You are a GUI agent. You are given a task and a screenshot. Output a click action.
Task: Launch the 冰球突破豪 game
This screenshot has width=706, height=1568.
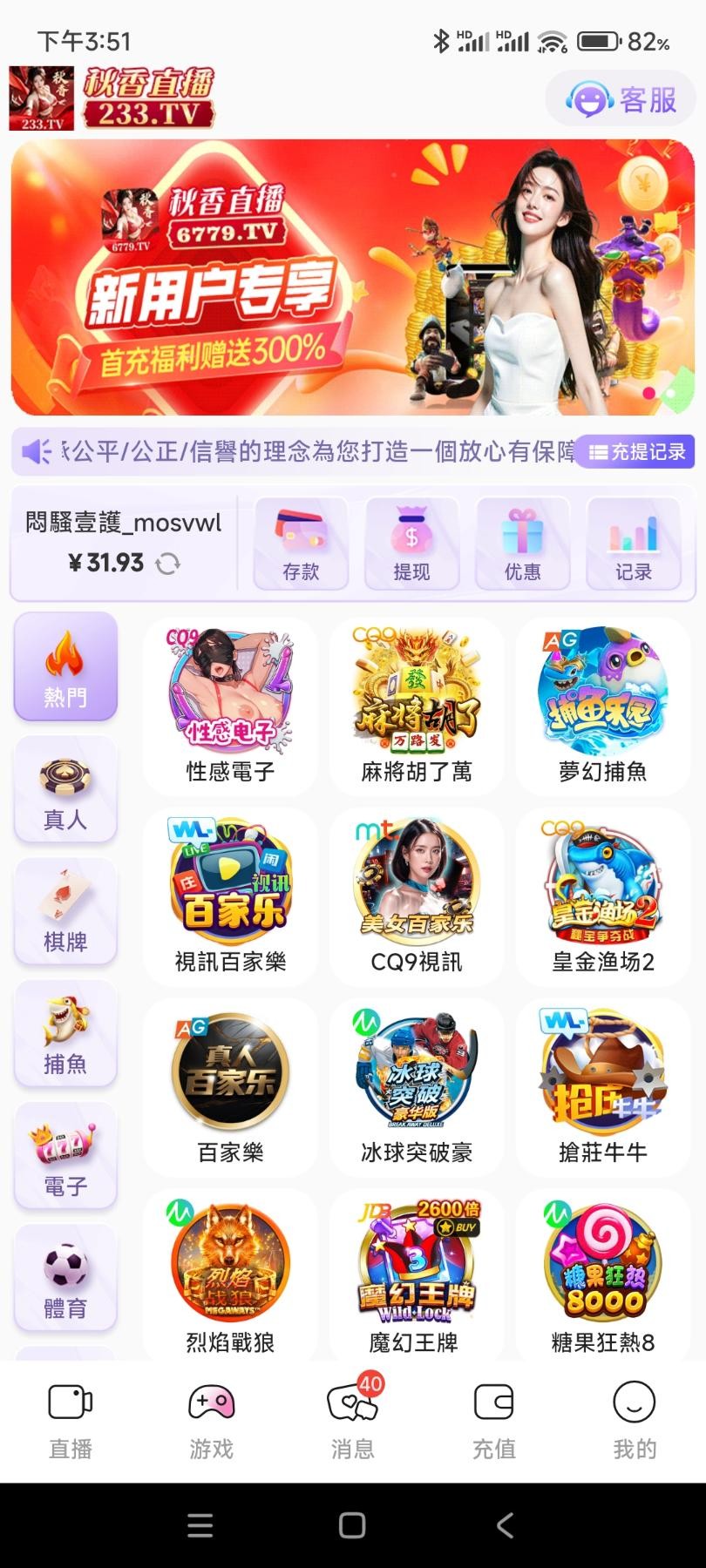417,1086
